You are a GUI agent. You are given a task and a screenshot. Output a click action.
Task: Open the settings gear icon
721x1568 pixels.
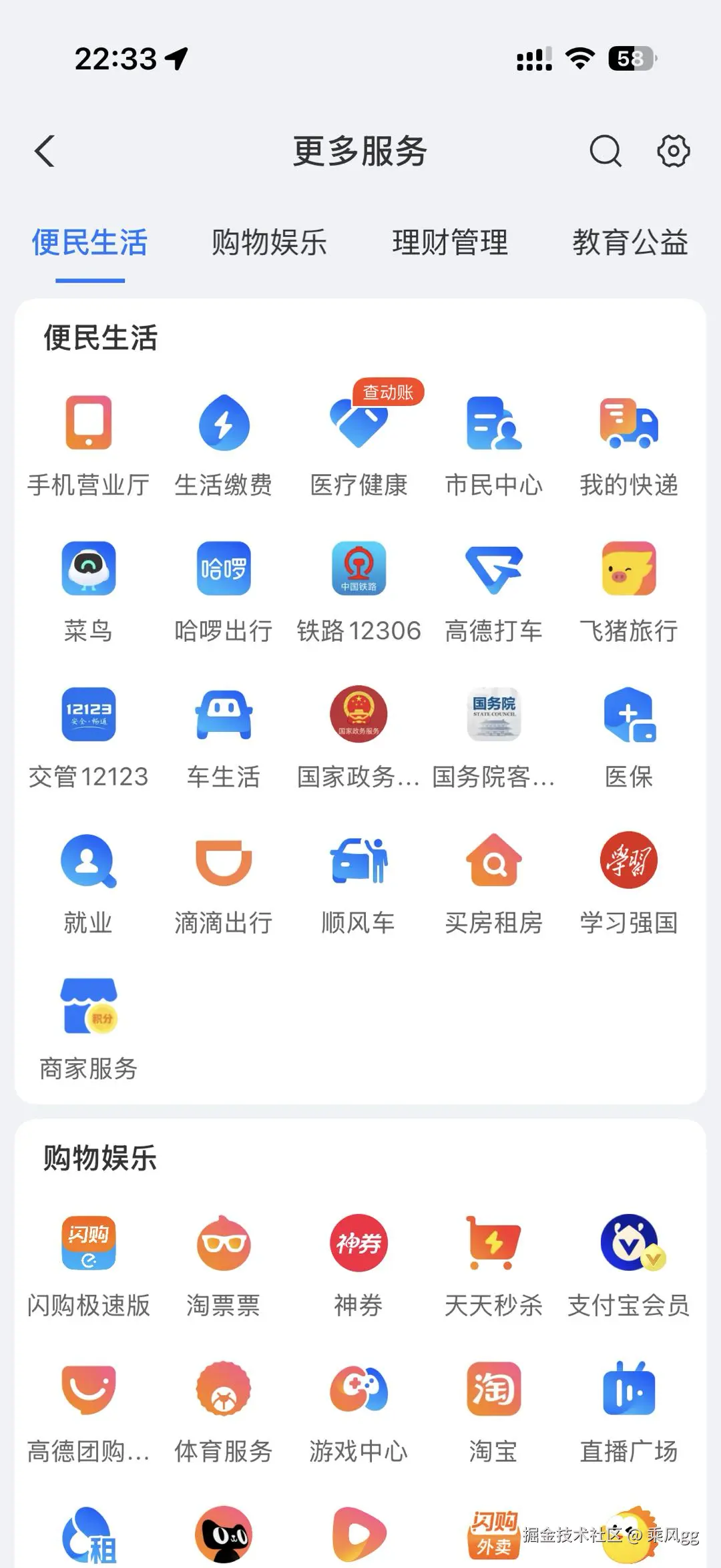pos(673,151)
